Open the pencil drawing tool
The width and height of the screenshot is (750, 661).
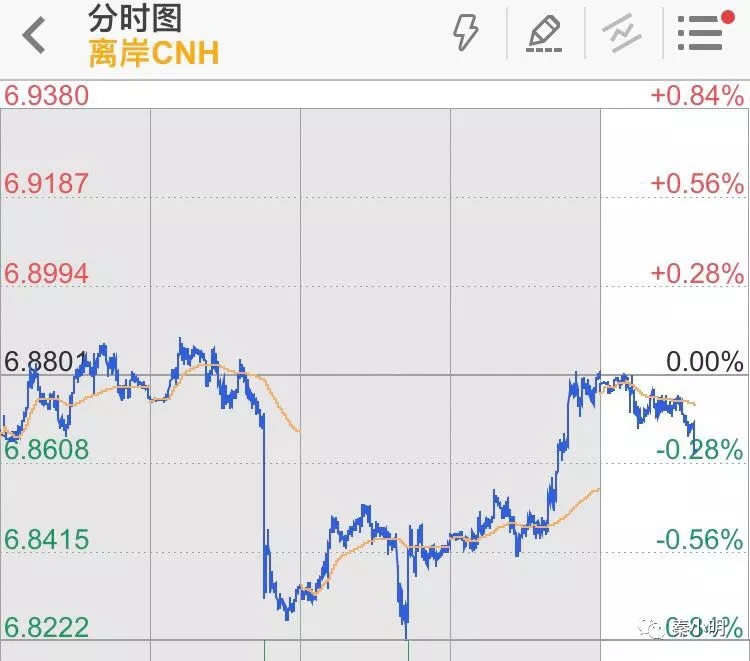[543, 33]
